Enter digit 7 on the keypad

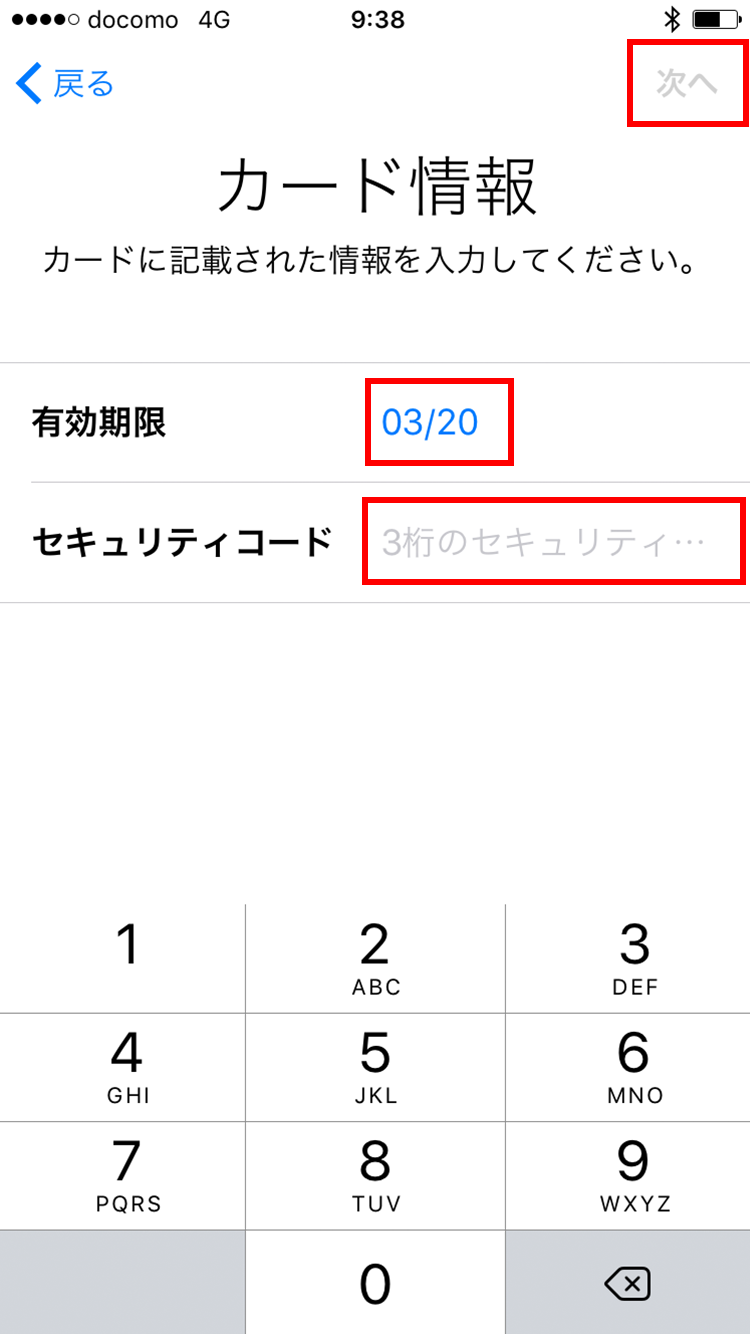[122, 1175]
